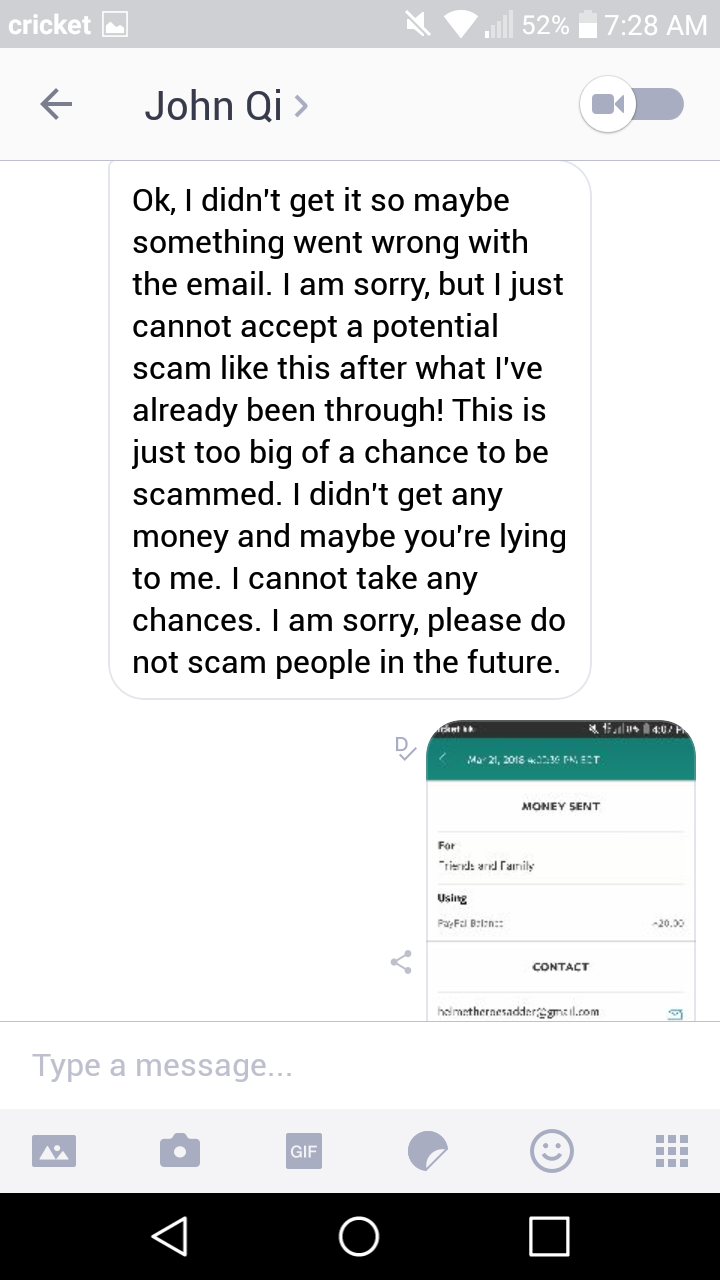Go back from John Qi chat

coord(56,104)
